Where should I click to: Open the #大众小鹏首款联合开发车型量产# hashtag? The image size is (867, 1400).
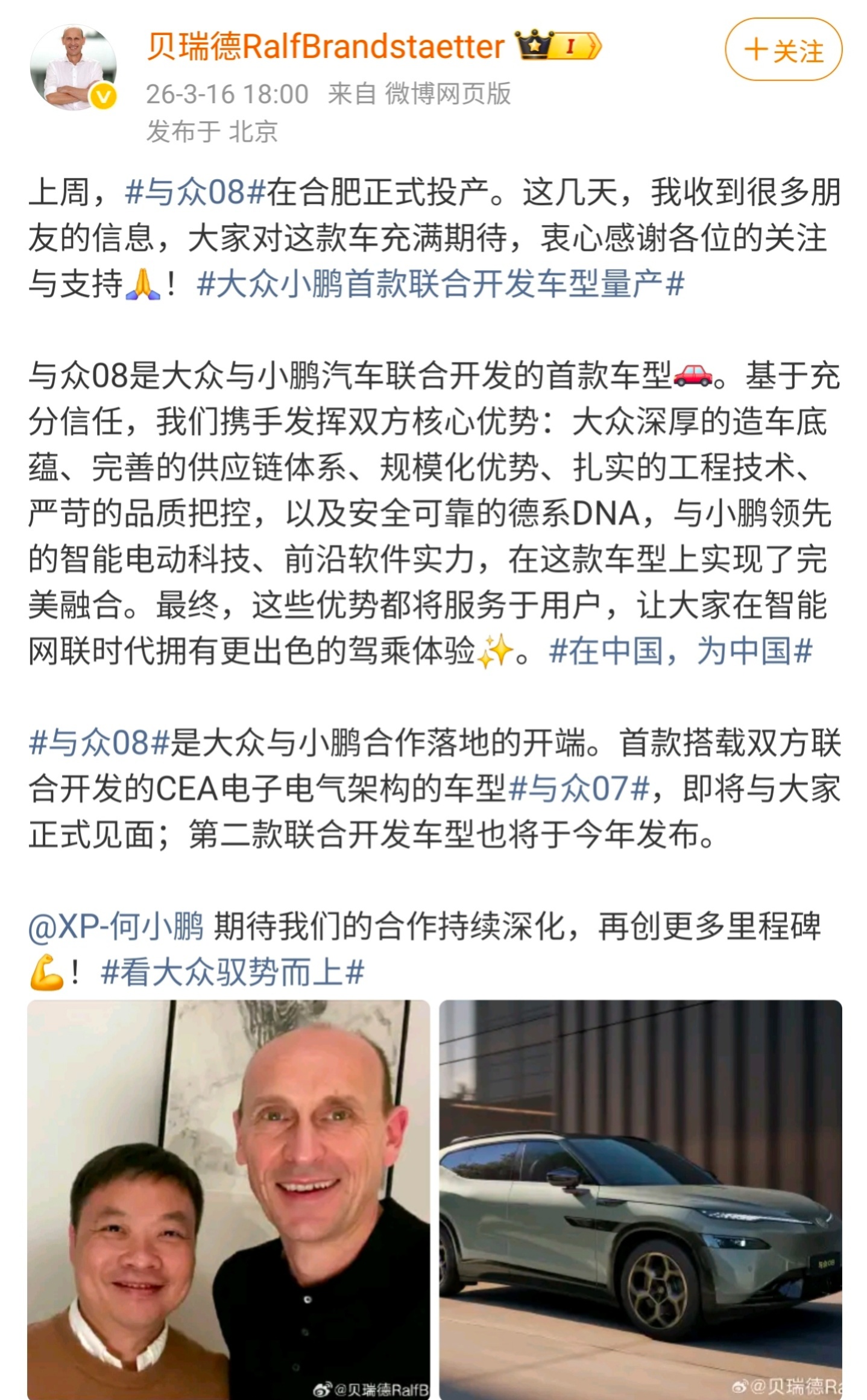click(x=441, y=283)
